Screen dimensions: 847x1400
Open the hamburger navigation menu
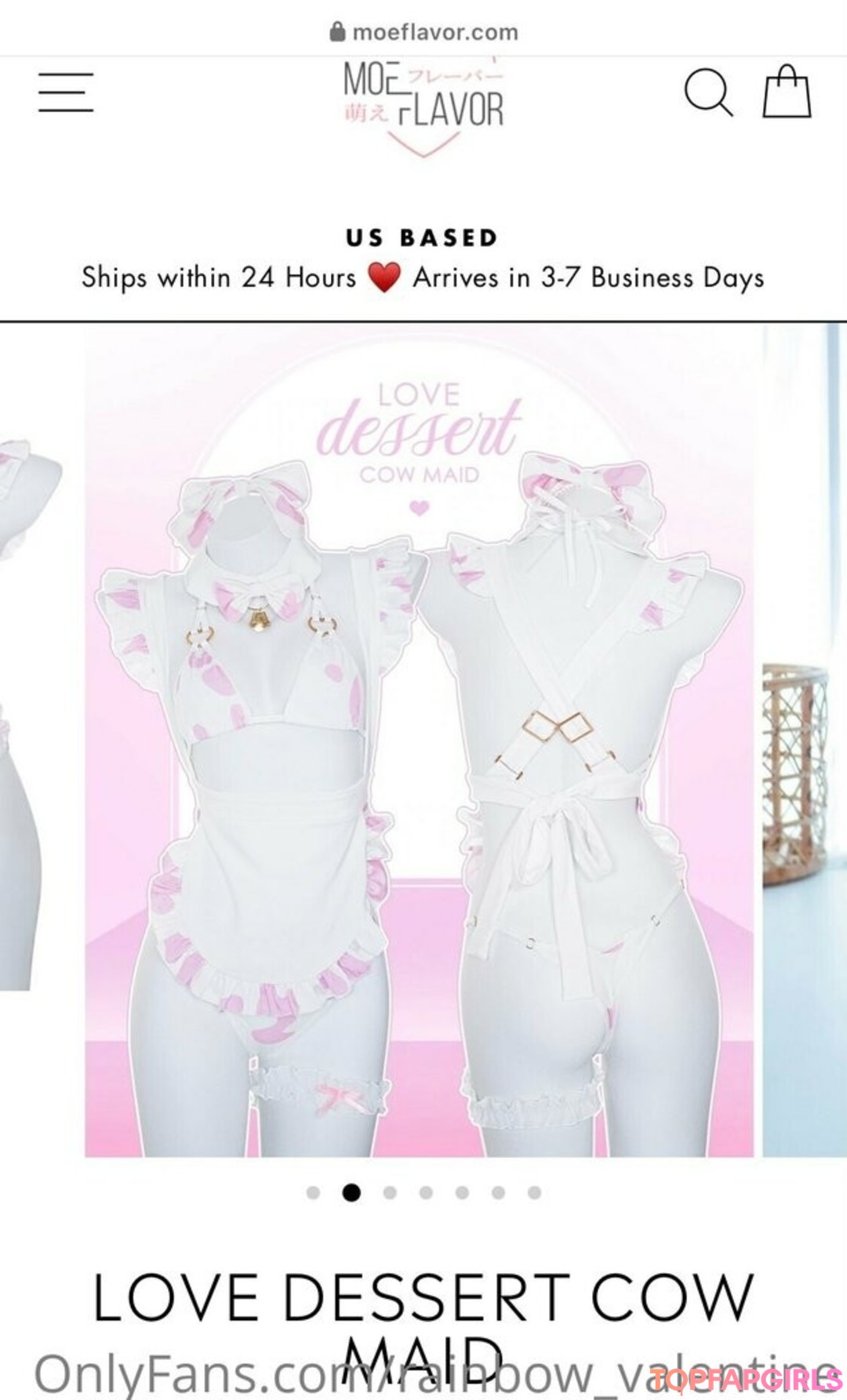point(66,92)
